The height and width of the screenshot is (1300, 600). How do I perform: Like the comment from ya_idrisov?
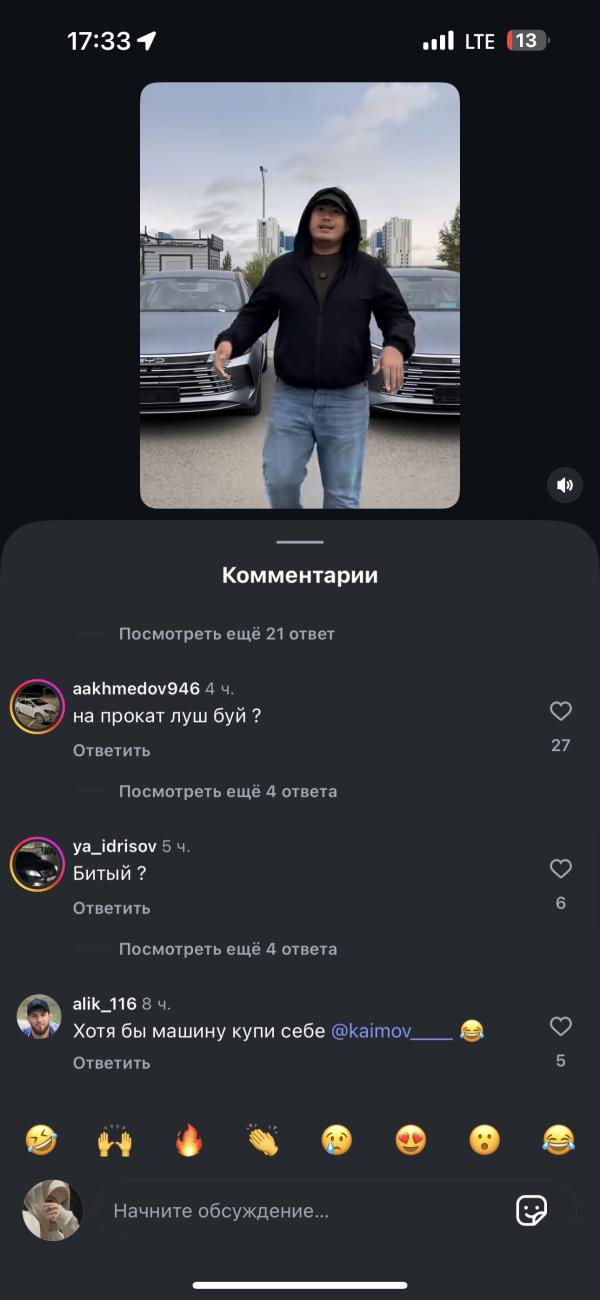[561, 869]
